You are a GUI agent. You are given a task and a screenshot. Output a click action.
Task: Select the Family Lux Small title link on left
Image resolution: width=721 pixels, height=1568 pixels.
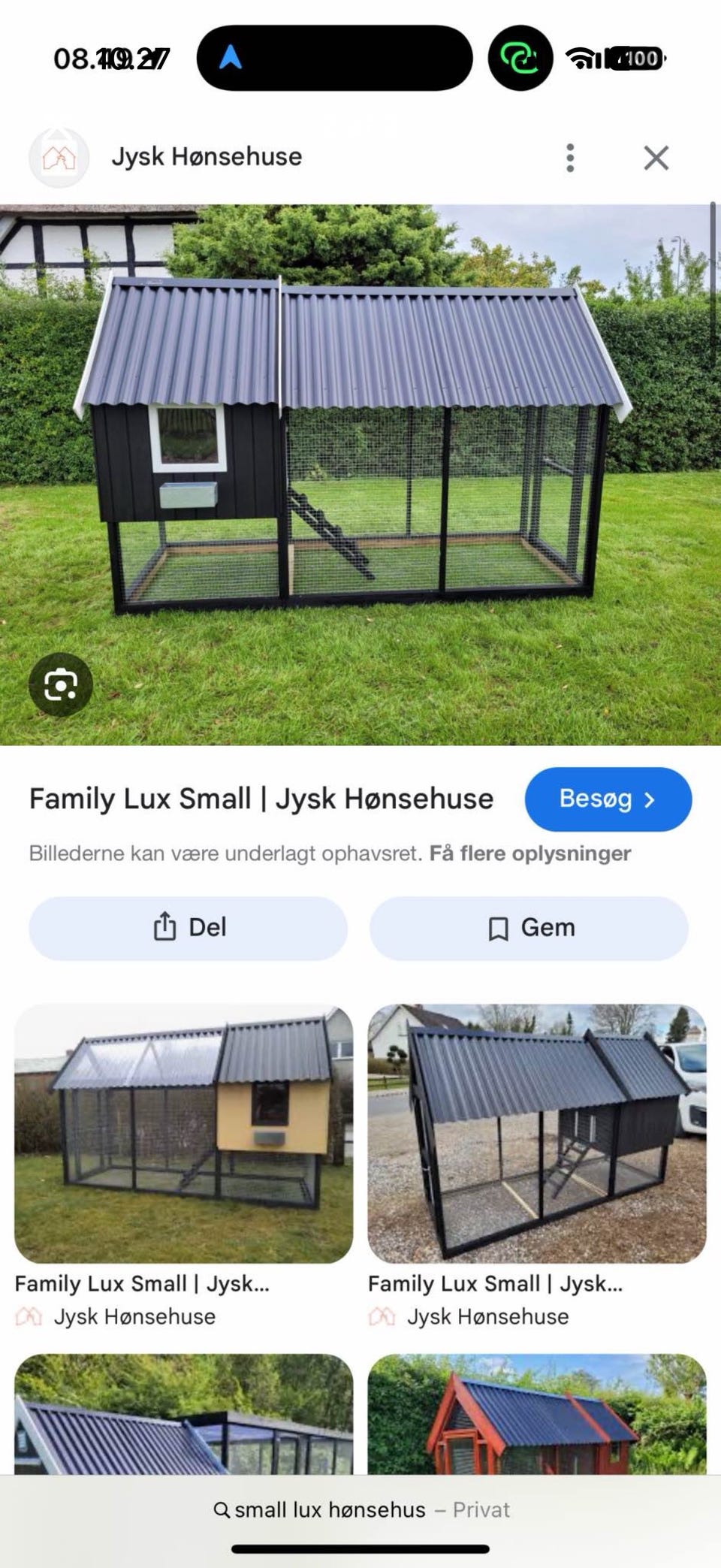(x=143, y=1284)
